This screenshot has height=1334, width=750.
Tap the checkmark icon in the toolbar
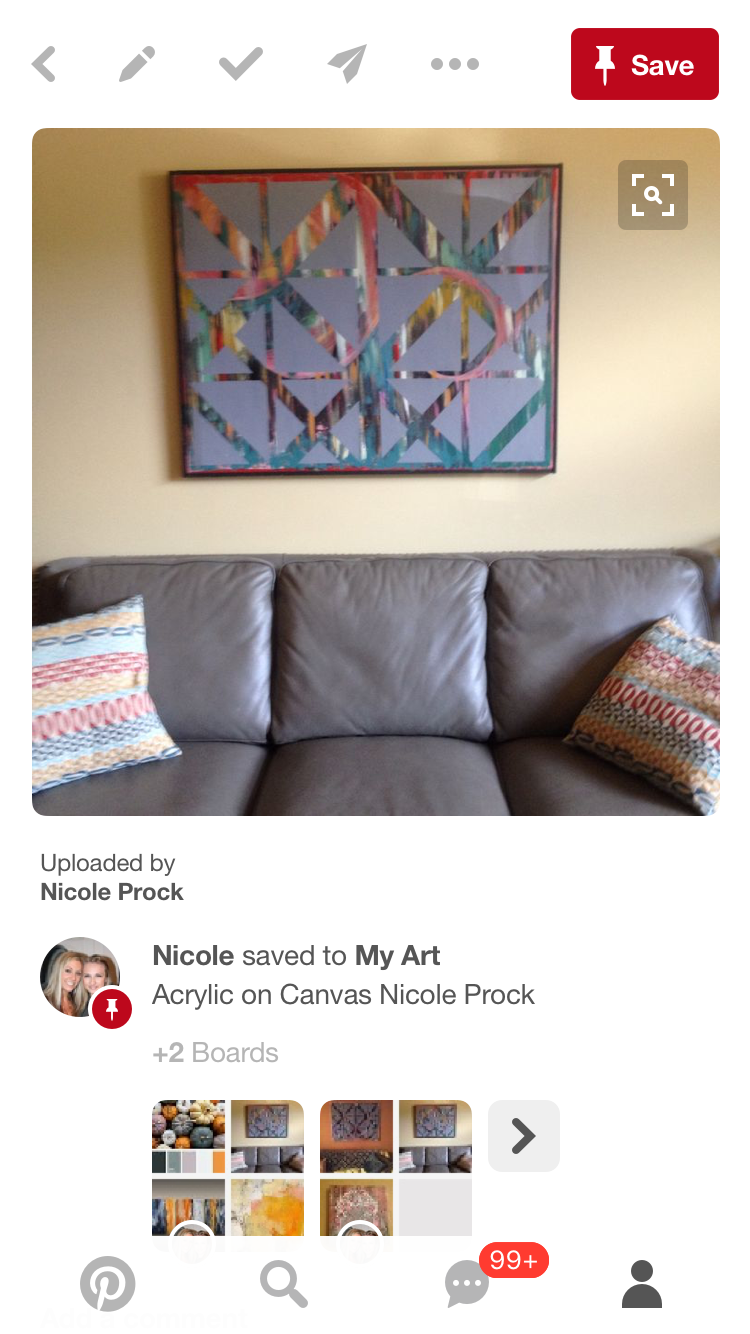coord(241,64)
